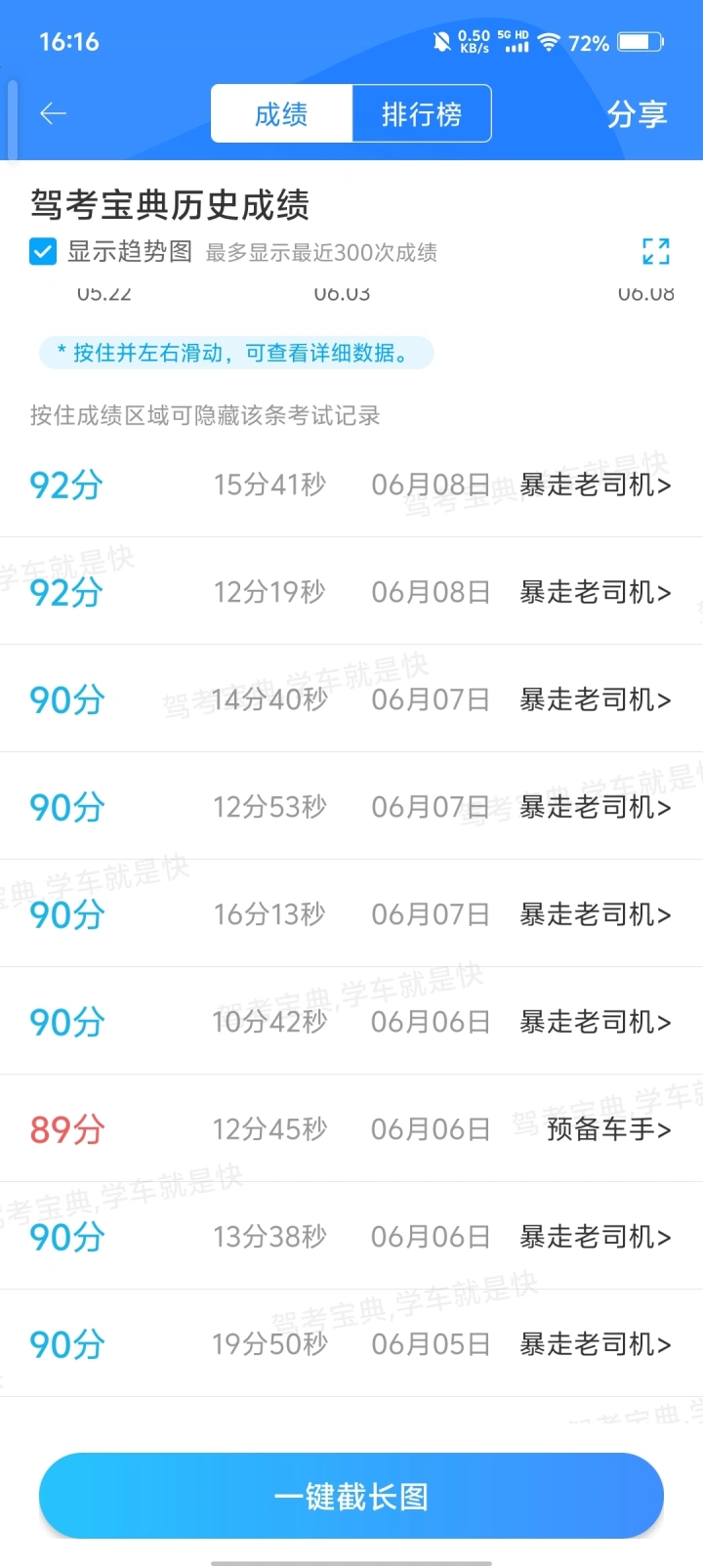
Task: Open the 06月05日 record taking 19分50秒
Action: pyautogui.click(x=351, y=1344)
